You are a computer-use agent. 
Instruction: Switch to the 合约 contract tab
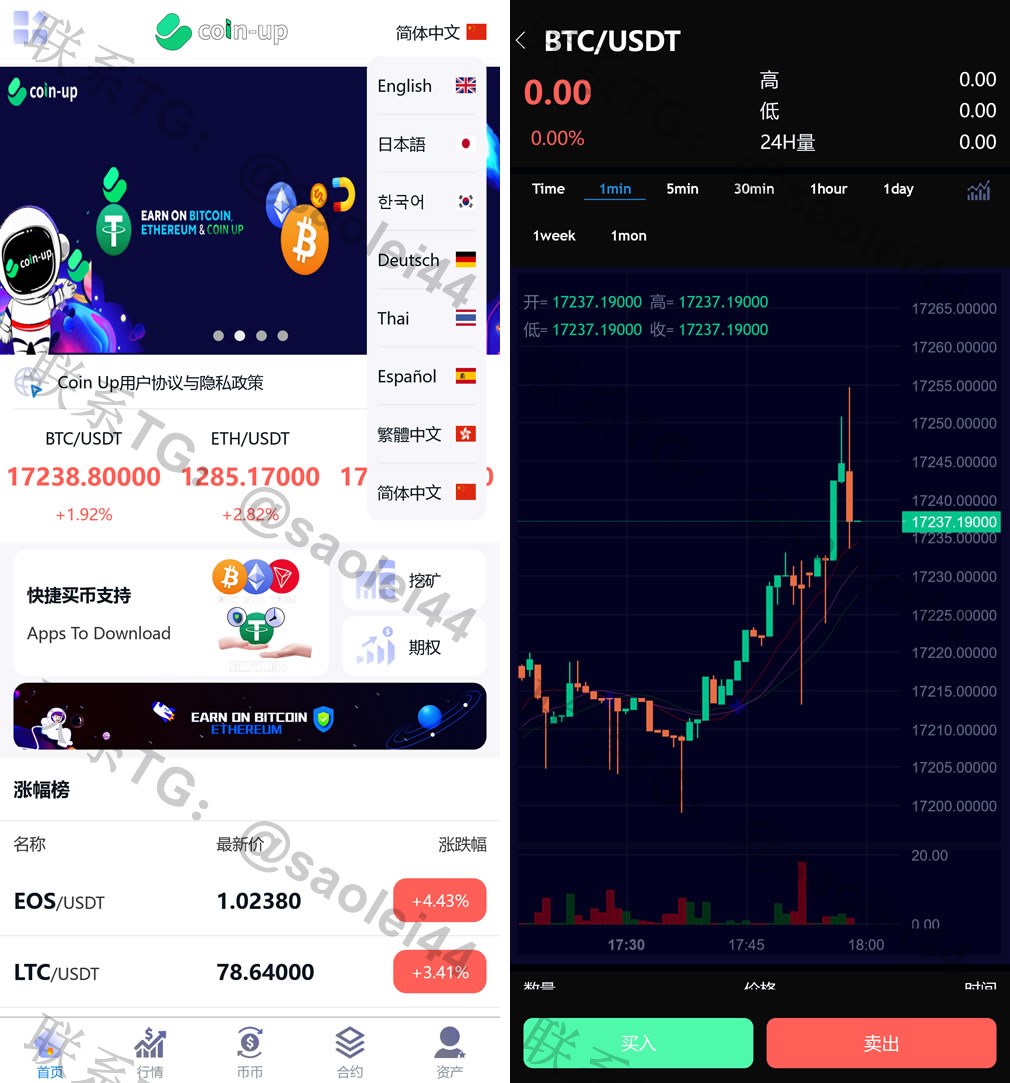[350, 1052]
